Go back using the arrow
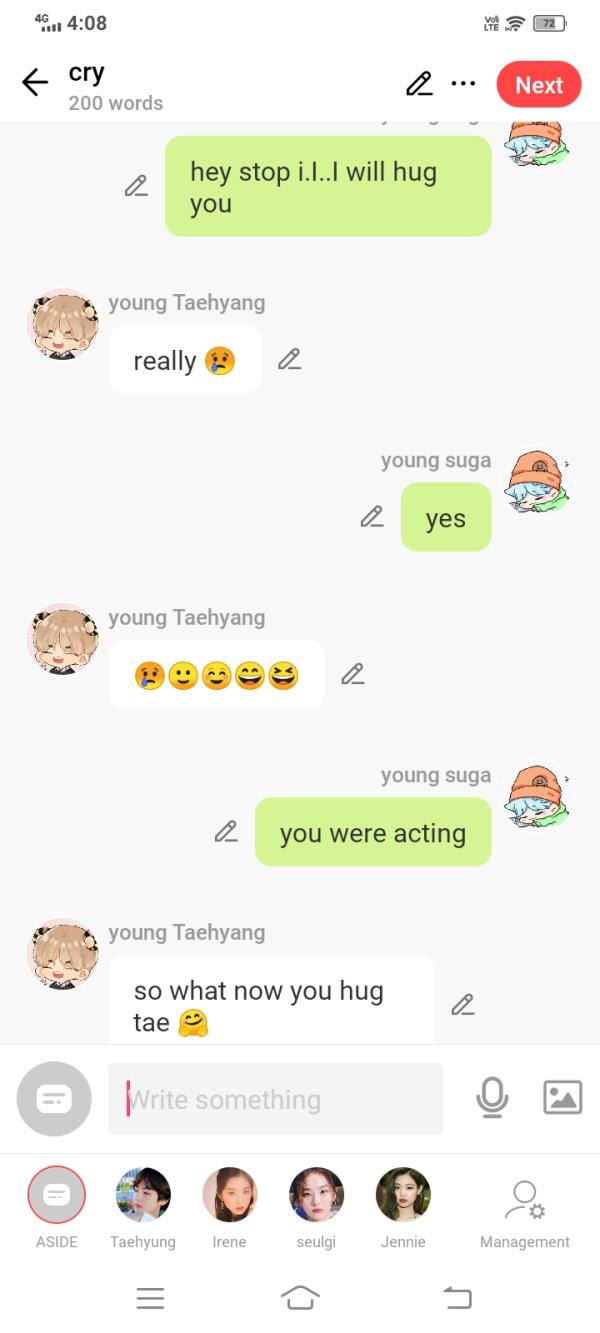The width and height of the screenshot is (600, 1333). pyautogui.click(x=35, y=83)
